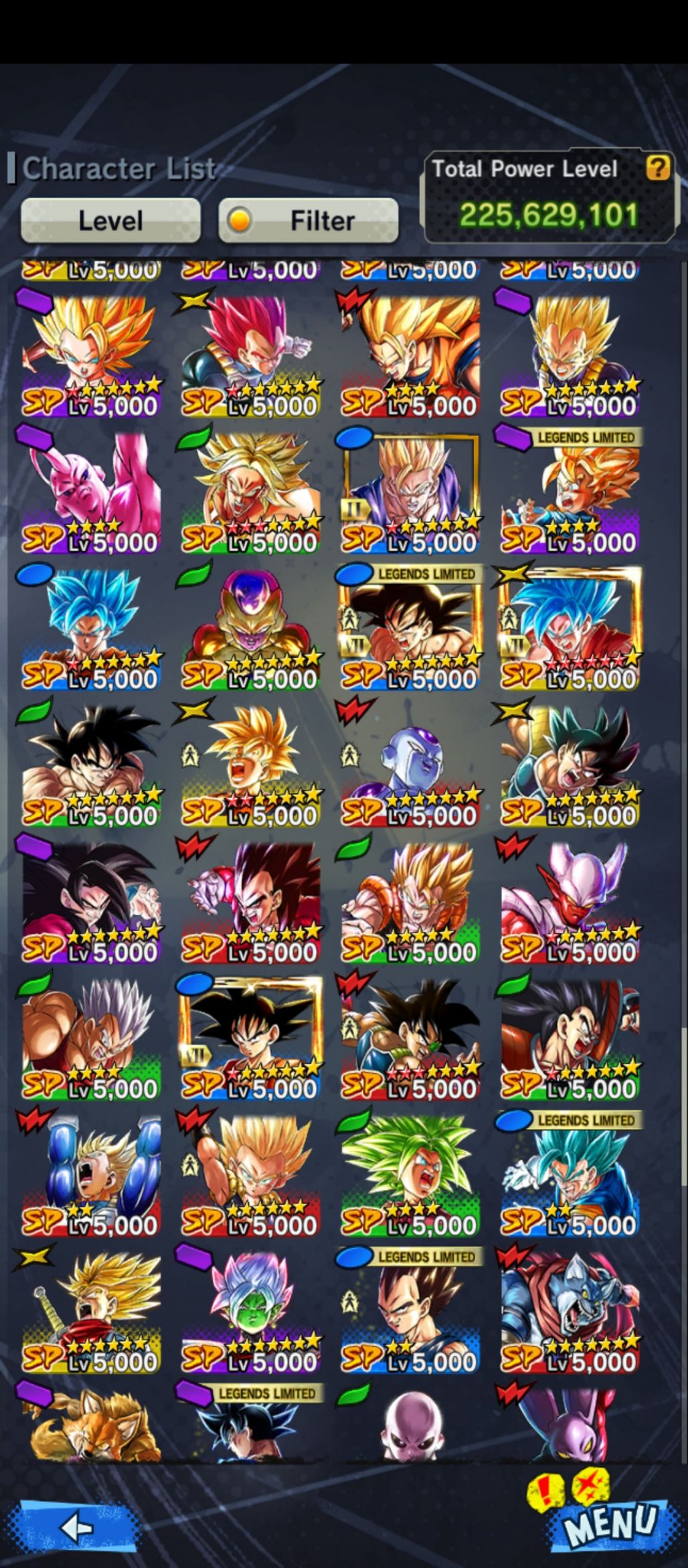The height and width of the screenshot is (1568, 688).
Task: Open Legends Limited kid Goku card
Action: pyautogui.click(x=570, y=492)
